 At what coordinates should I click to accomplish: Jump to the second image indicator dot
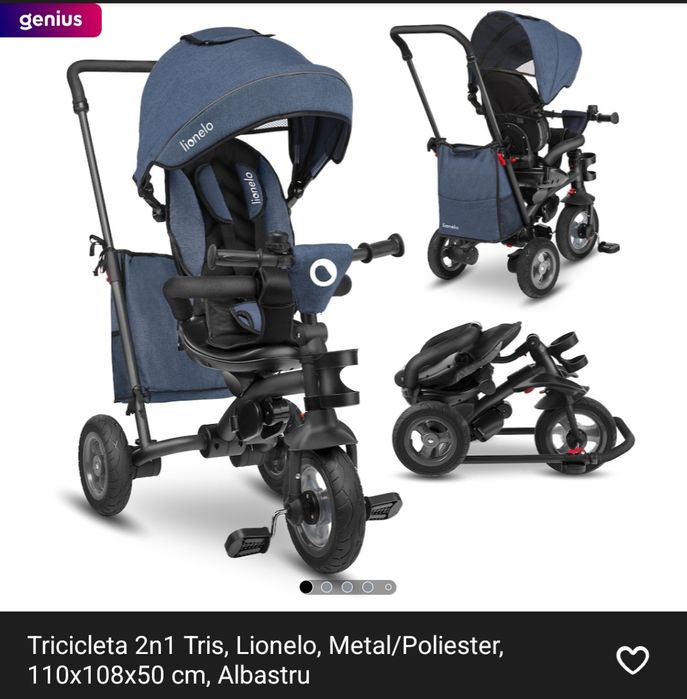pyautogui.click(x=326, y=587)
